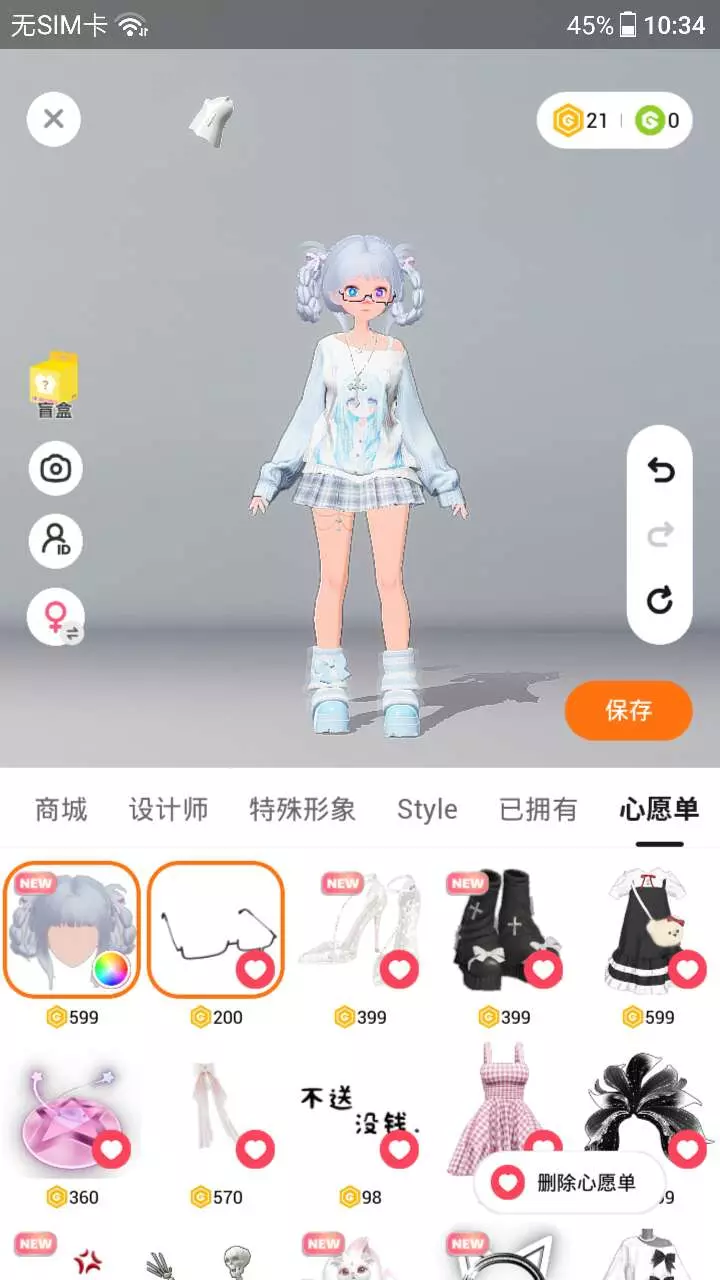Open the 盲盒 mystery box
Screen dimensions: 720x1280
[x=55, y=386]
